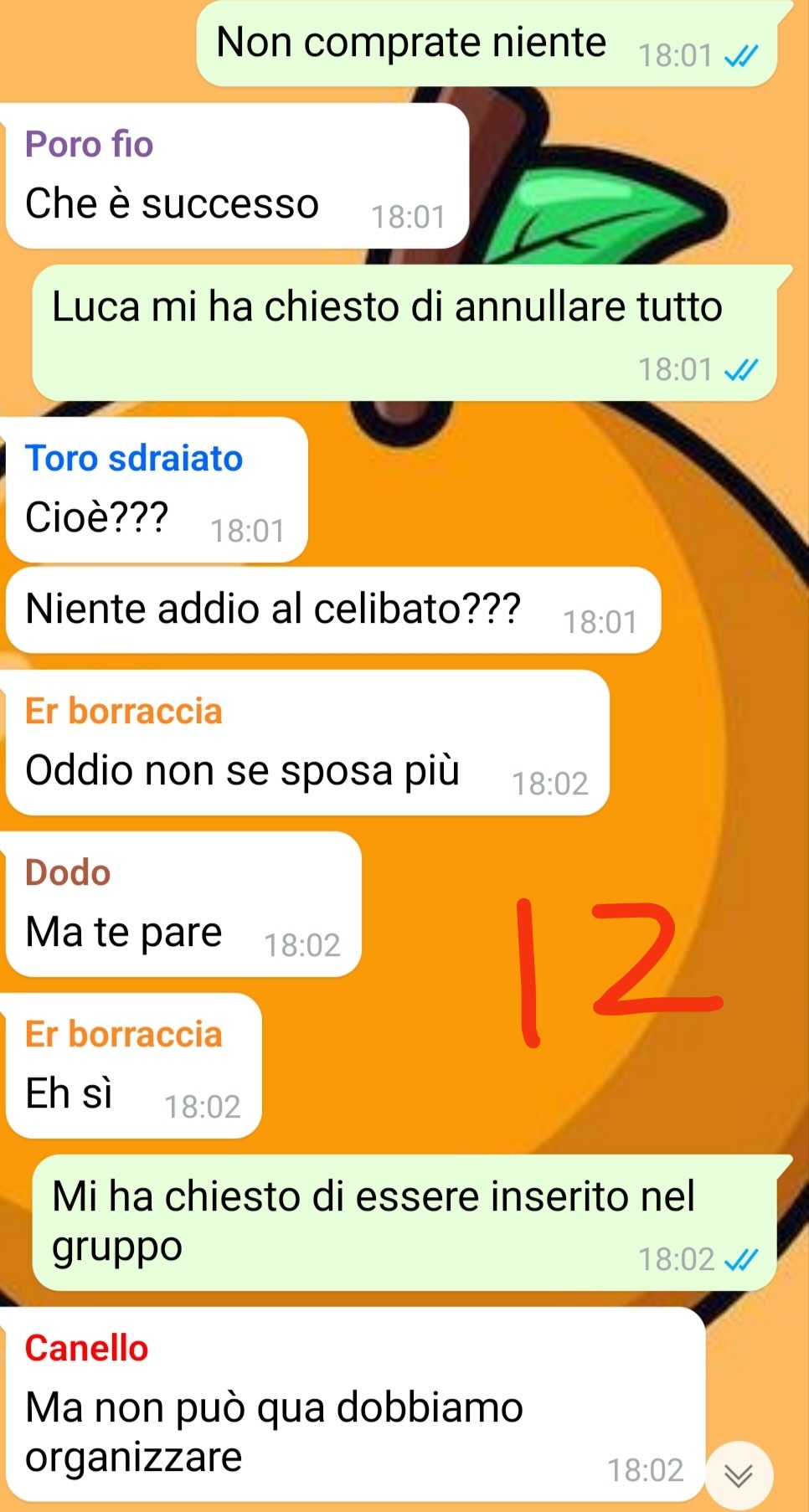Jump to latest messages with the double-chevron button

739,1475
